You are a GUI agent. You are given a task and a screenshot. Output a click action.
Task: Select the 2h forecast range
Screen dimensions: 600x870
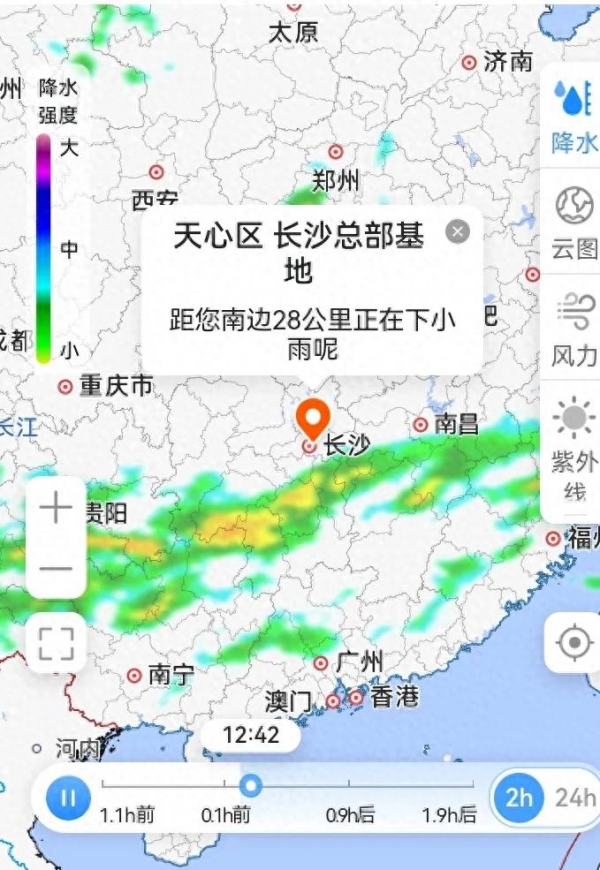[x=519, y=798]
